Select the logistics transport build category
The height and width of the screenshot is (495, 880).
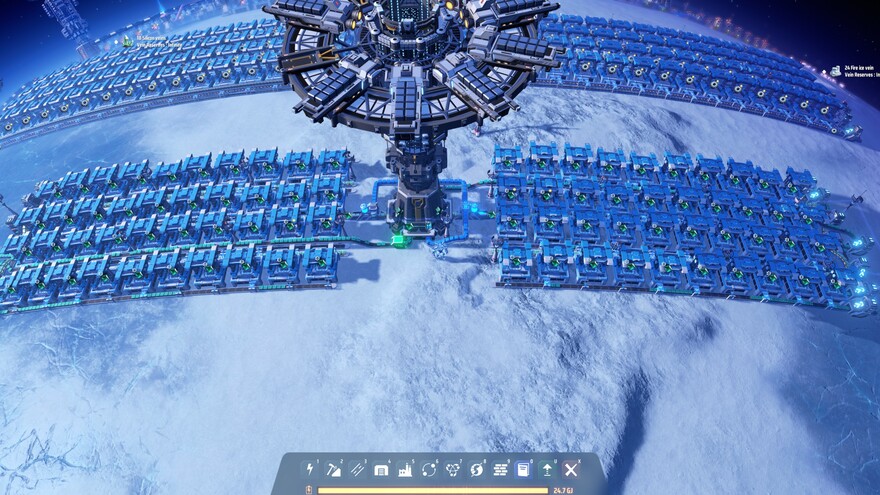point(429,469)
